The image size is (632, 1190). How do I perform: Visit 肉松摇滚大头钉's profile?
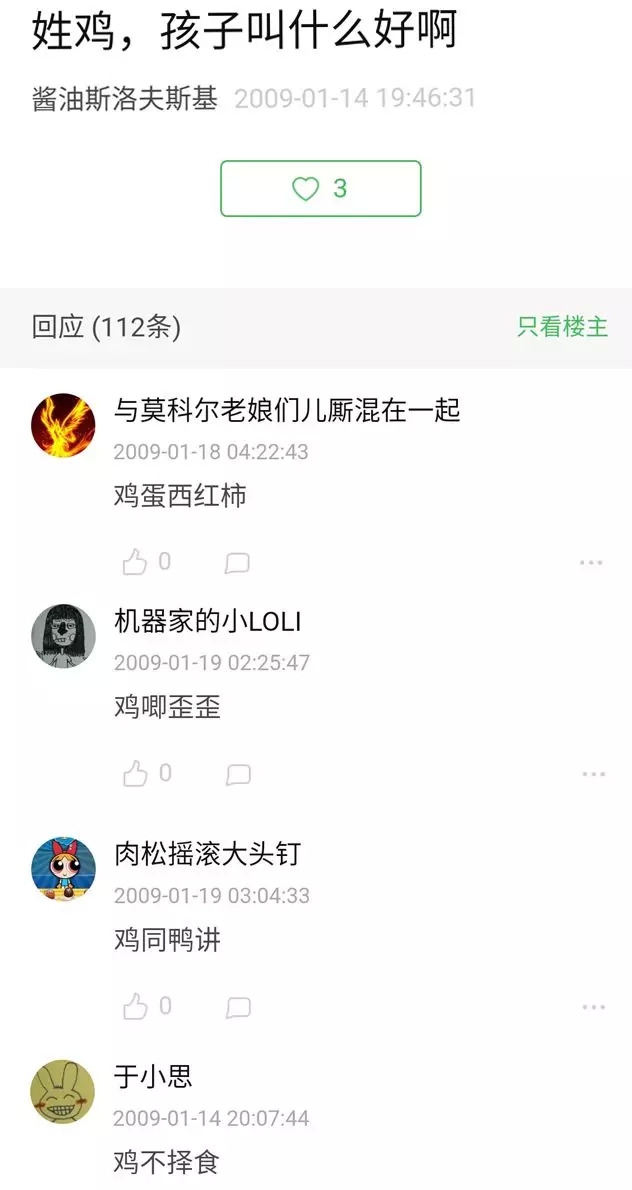coord(64,869)
